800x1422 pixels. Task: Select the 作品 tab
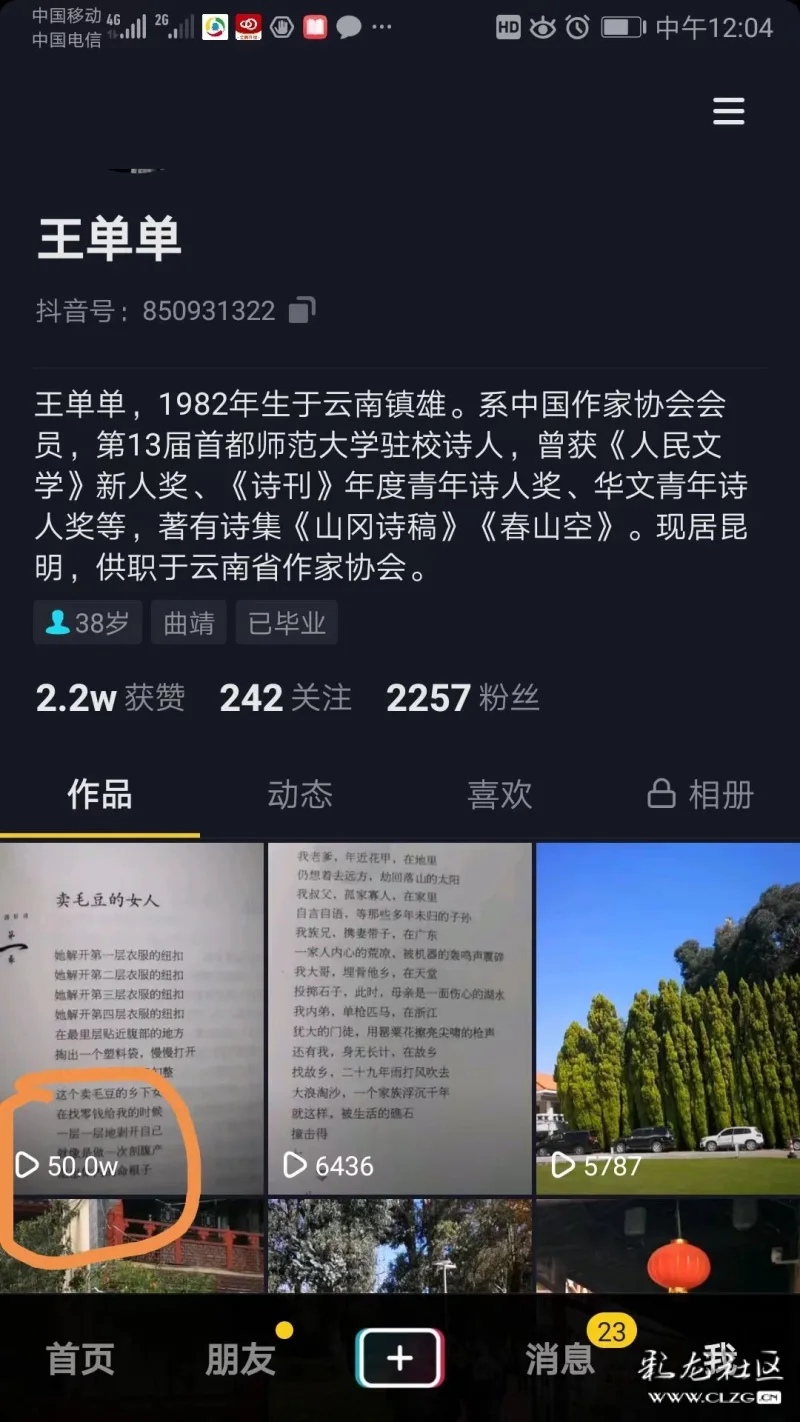[x=99, y=795]
